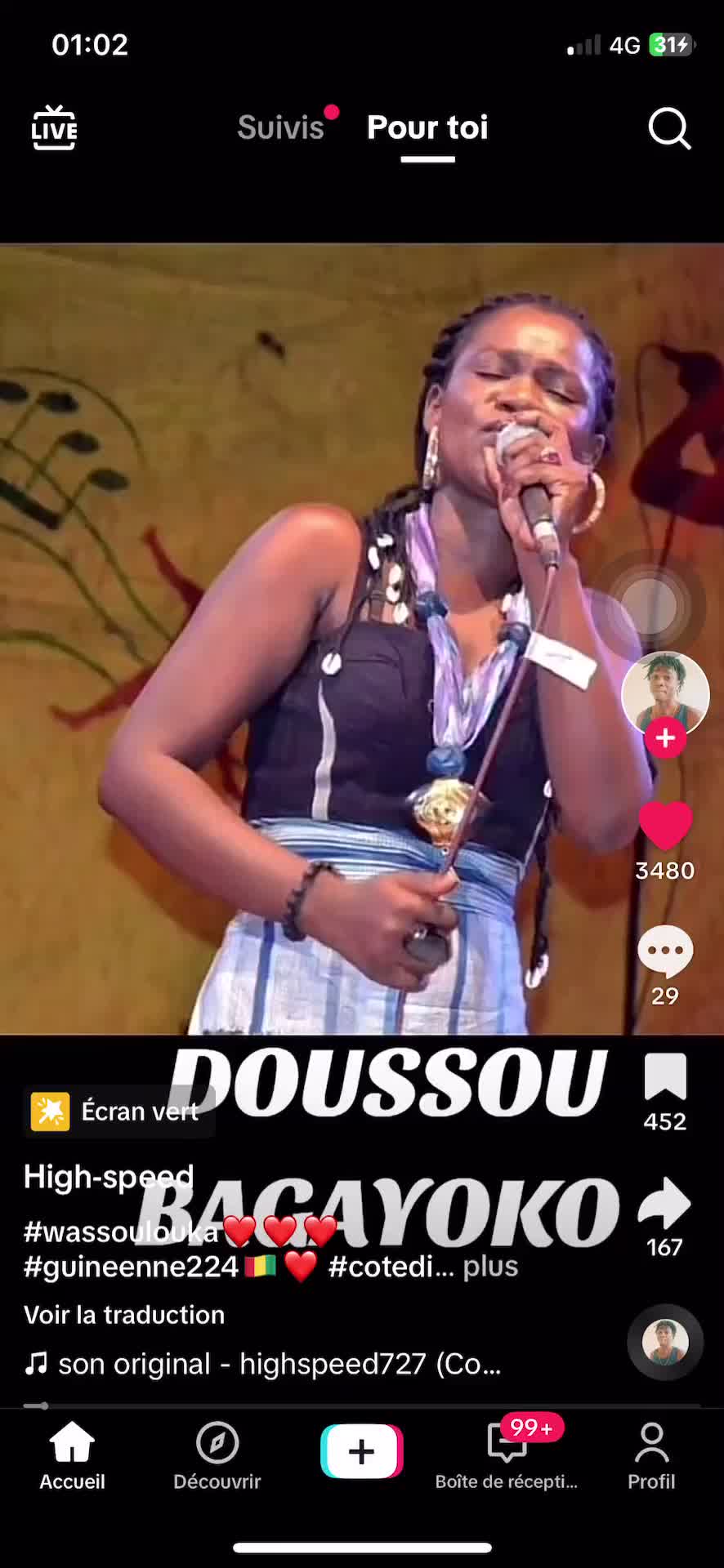Tap Voir la traduction

124,1315
